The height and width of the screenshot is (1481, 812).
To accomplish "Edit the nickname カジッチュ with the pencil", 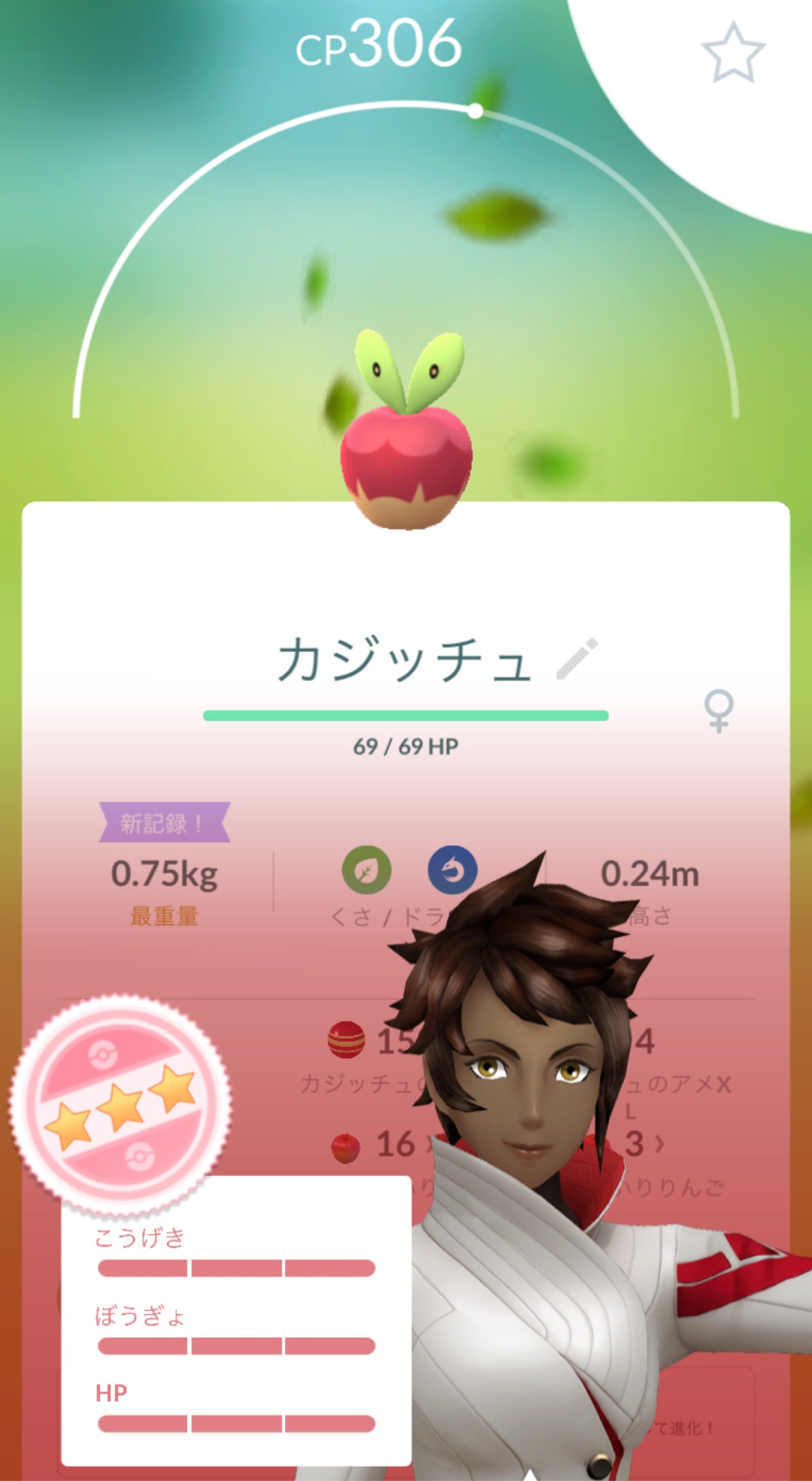I will pyautogui.click(x=577, y=659).
